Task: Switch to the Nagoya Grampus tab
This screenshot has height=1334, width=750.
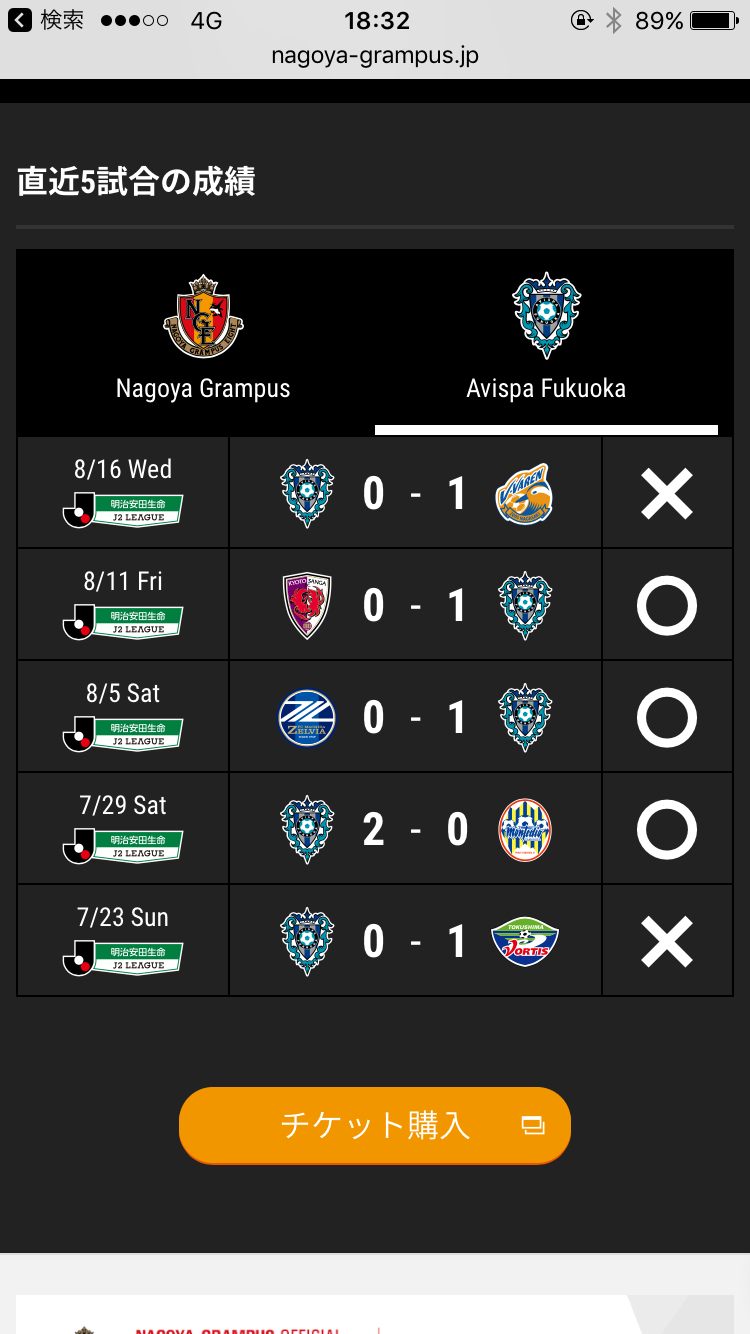Action: [203, 340]
